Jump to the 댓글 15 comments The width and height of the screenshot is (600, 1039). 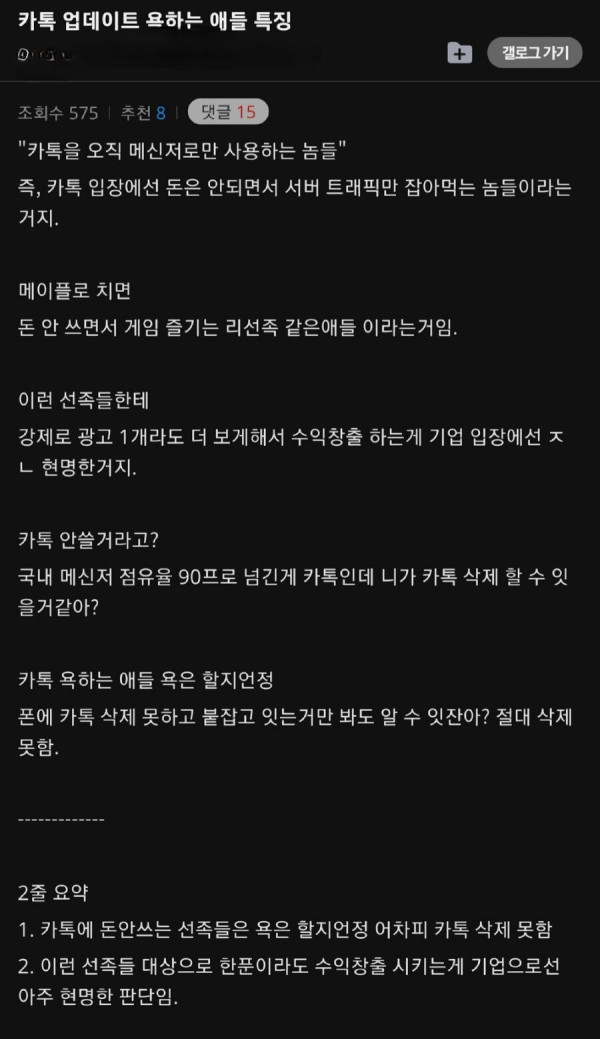[x=228, y=112]
